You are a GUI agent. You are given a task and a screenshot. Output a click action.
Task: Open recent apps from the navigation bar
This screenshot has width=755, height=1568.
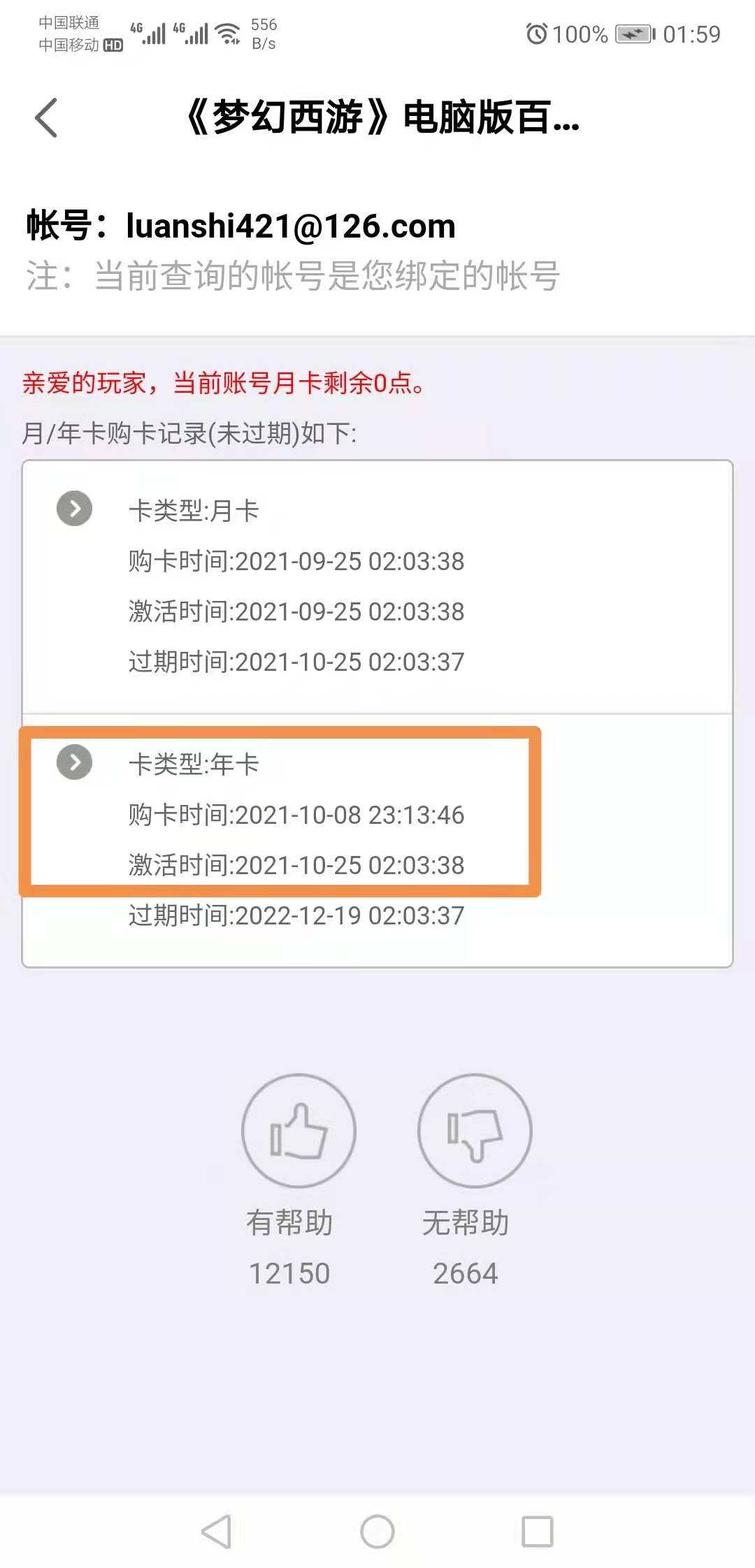538,1532
